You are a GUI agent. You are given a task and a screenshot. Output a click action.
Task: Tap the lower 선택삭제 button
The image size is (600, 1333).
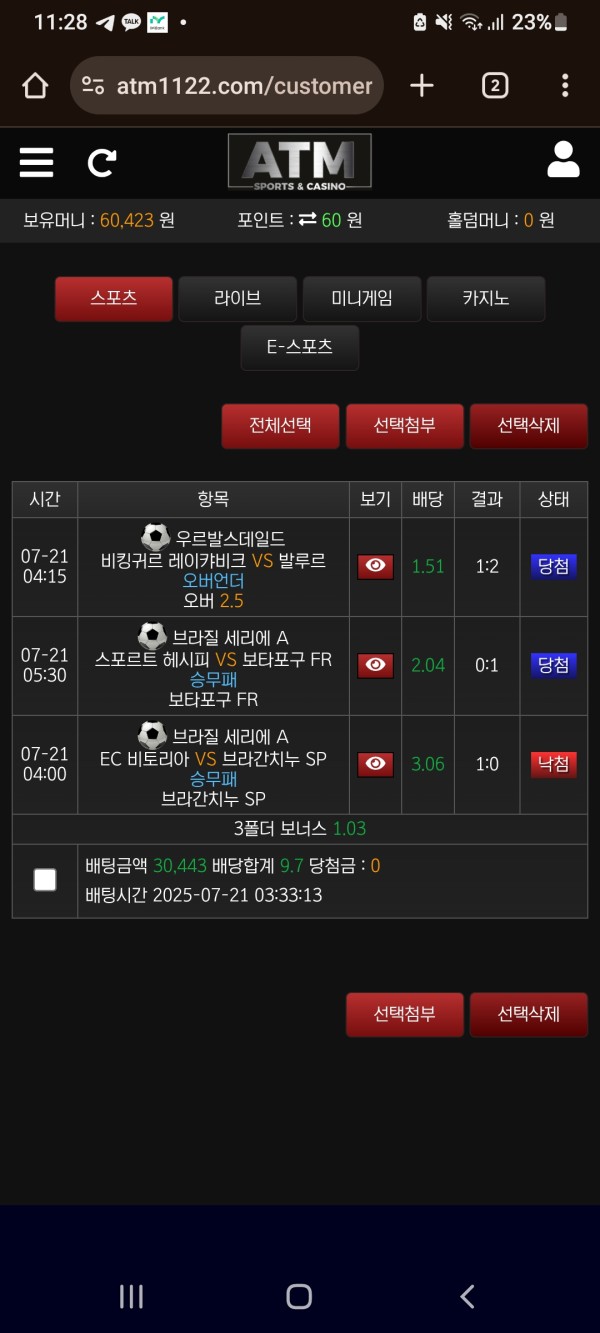[528, 1014]
